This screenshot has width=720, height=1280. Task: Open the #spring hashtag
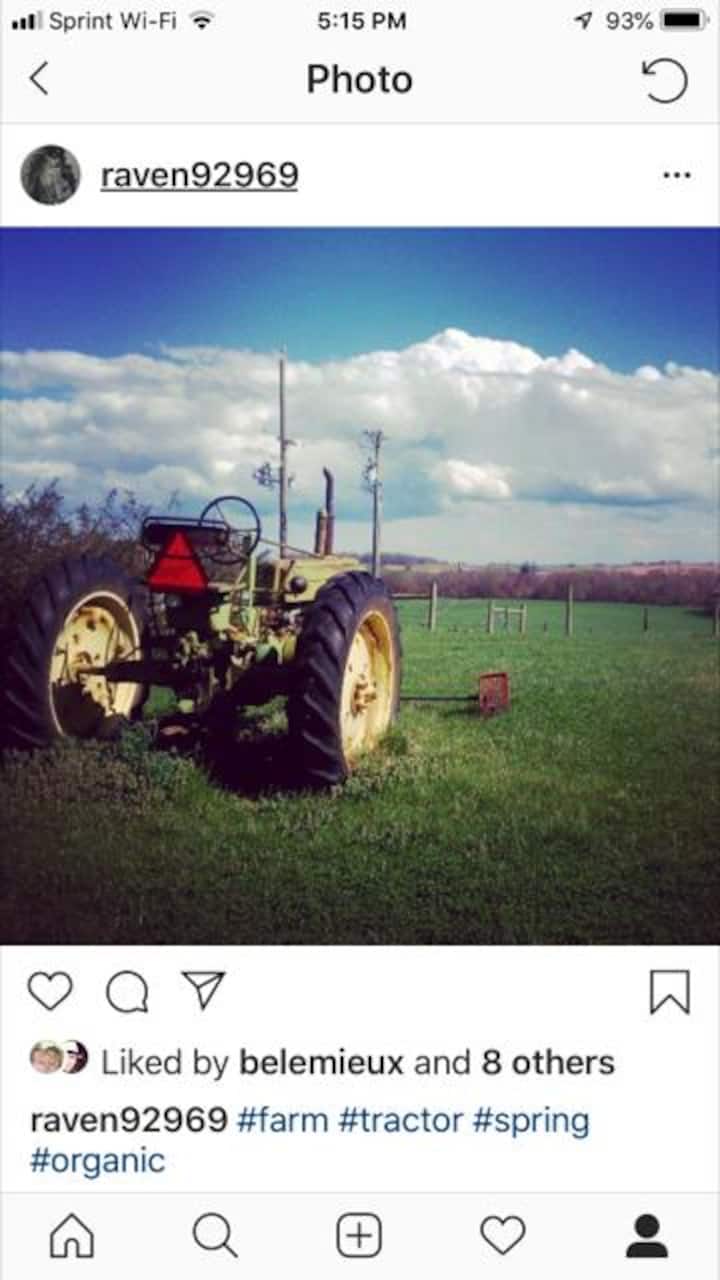[530, 1120]
